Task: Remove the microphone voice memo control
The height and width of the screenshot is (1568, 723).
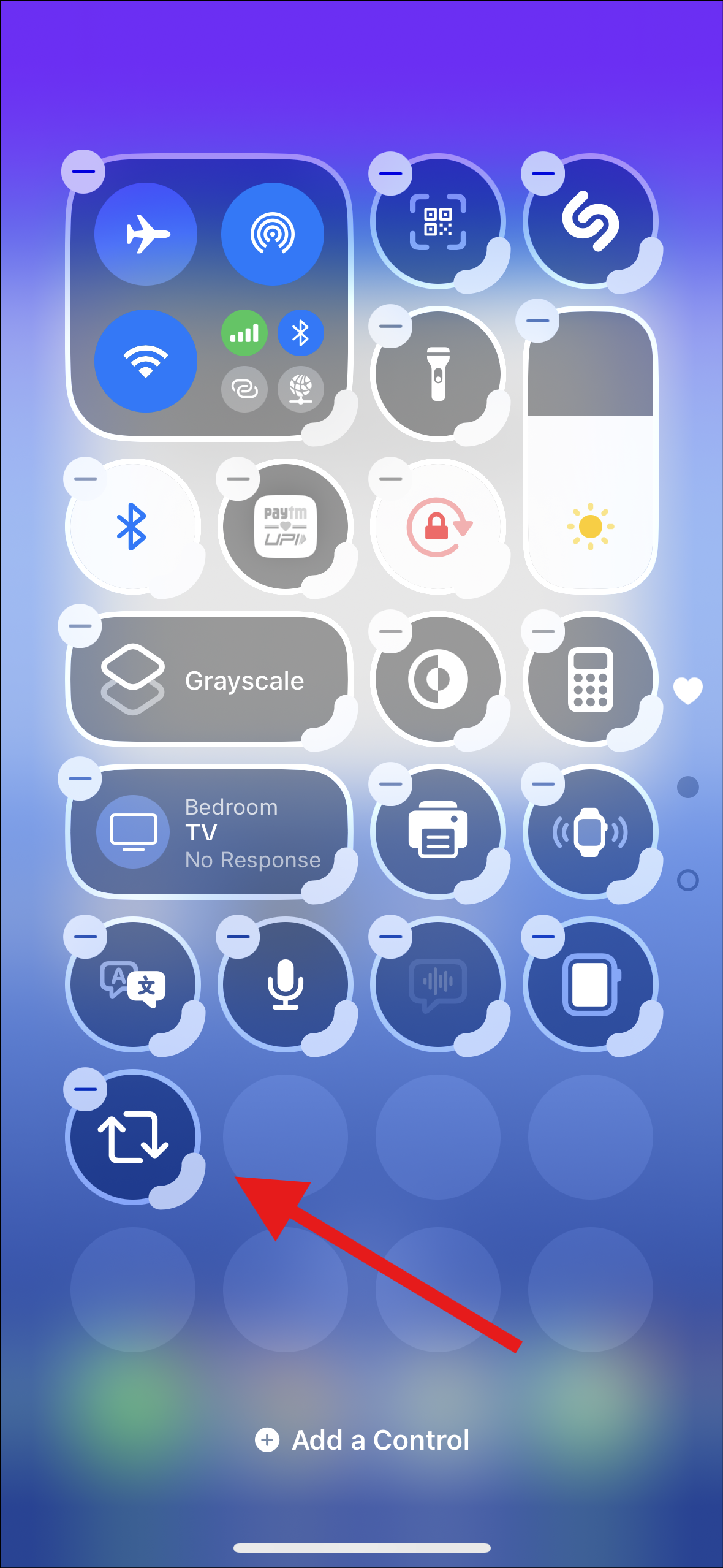Action: pos(238,937)
